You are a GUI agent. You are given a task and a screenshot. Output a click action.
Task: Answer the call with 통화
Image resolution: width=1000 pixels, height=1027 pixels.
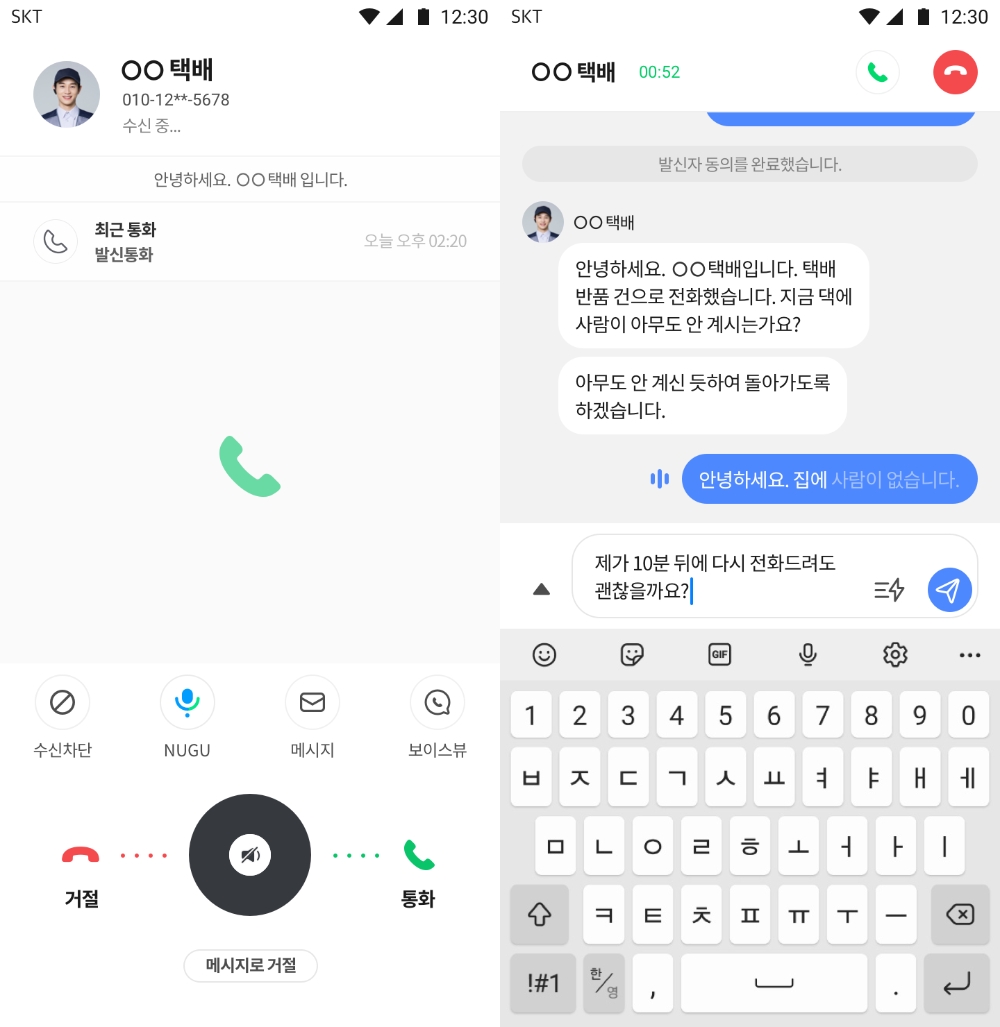419,856
